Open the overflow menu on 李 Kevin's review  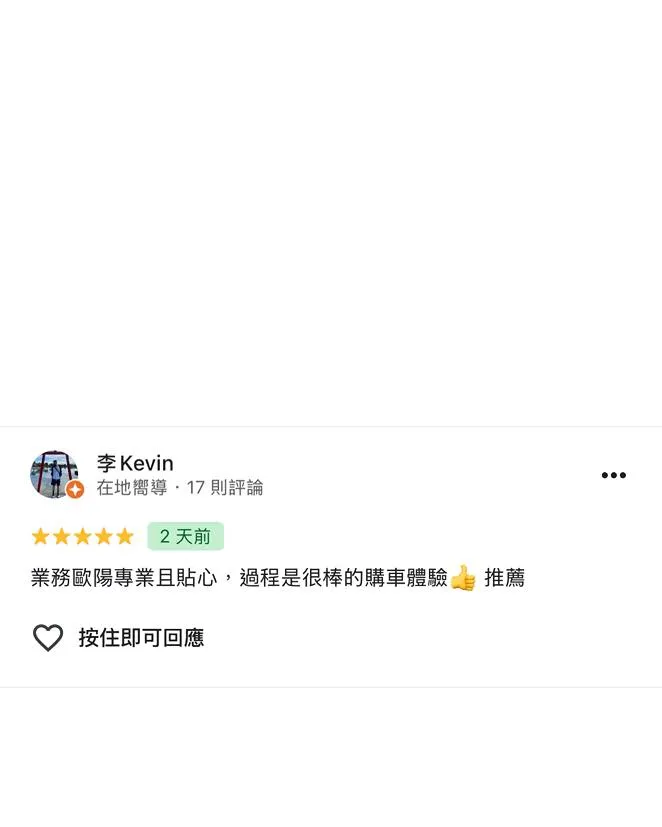click(613, 475)
